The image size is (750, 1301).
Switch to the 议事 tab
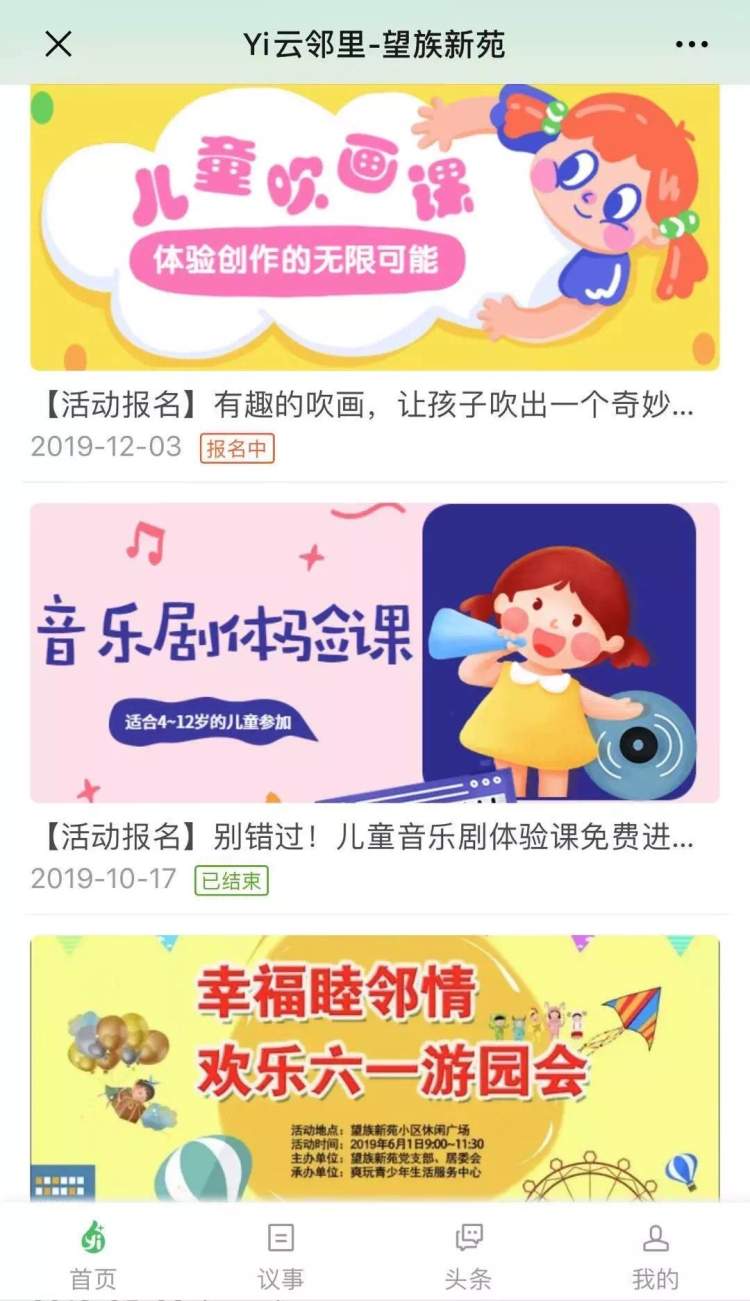pos(281,1254)
